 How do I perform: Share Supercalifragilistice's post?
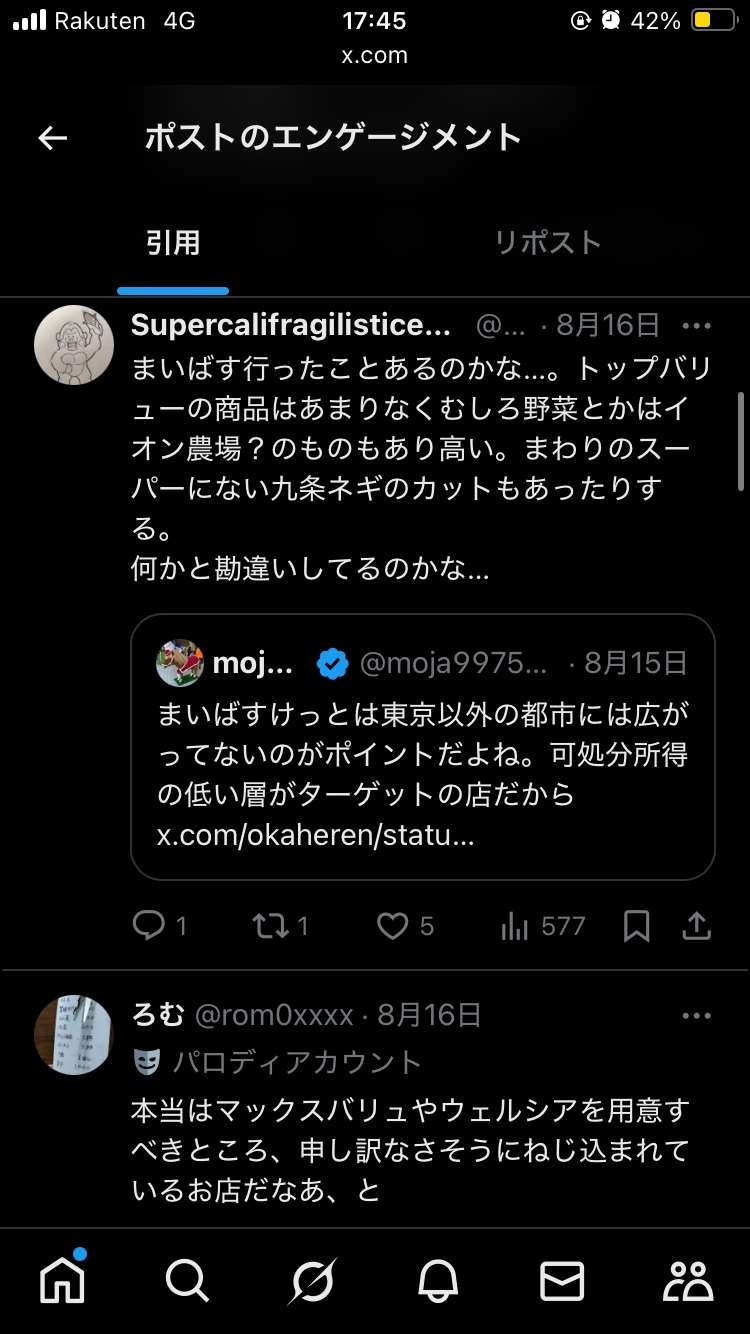tap(696, 926)
